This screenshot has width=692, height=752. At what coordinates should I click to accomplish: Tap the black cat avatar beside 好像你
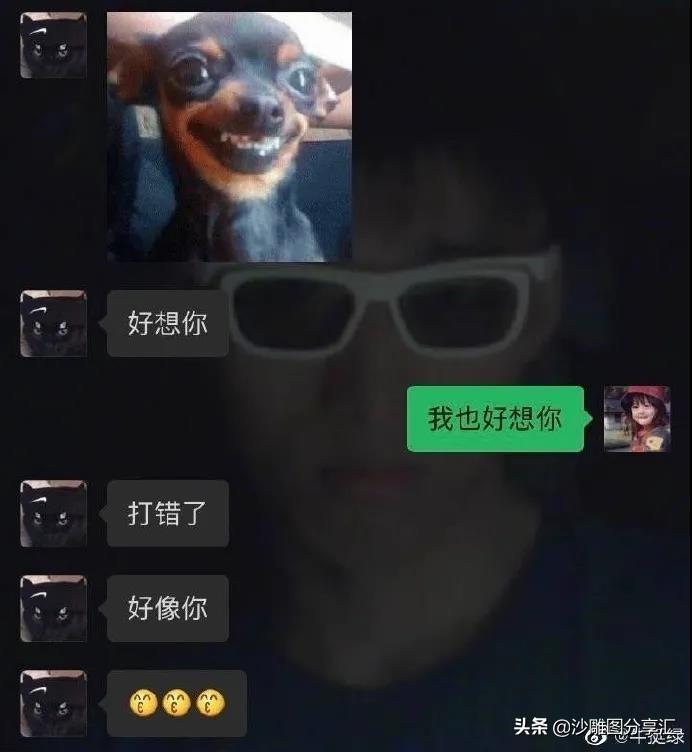click(x=53, y=608)
